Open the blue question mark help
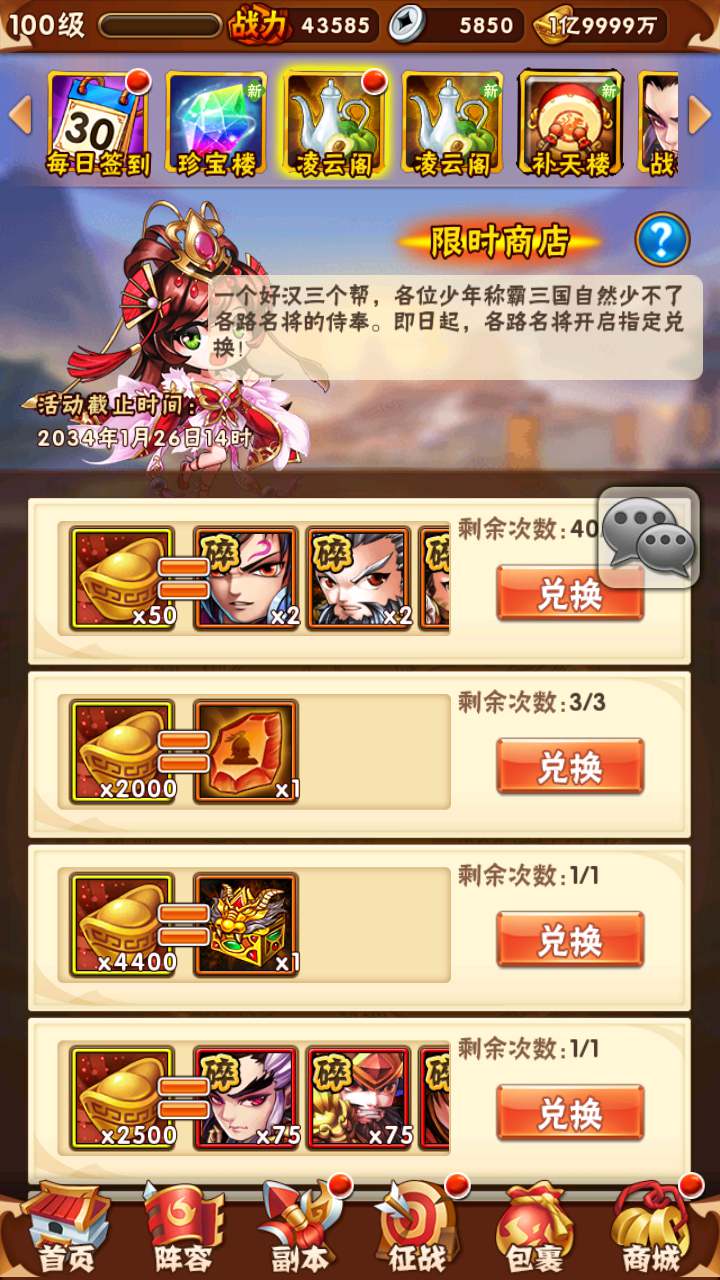Screen dimensions: 720x1280 coord(662,240)
